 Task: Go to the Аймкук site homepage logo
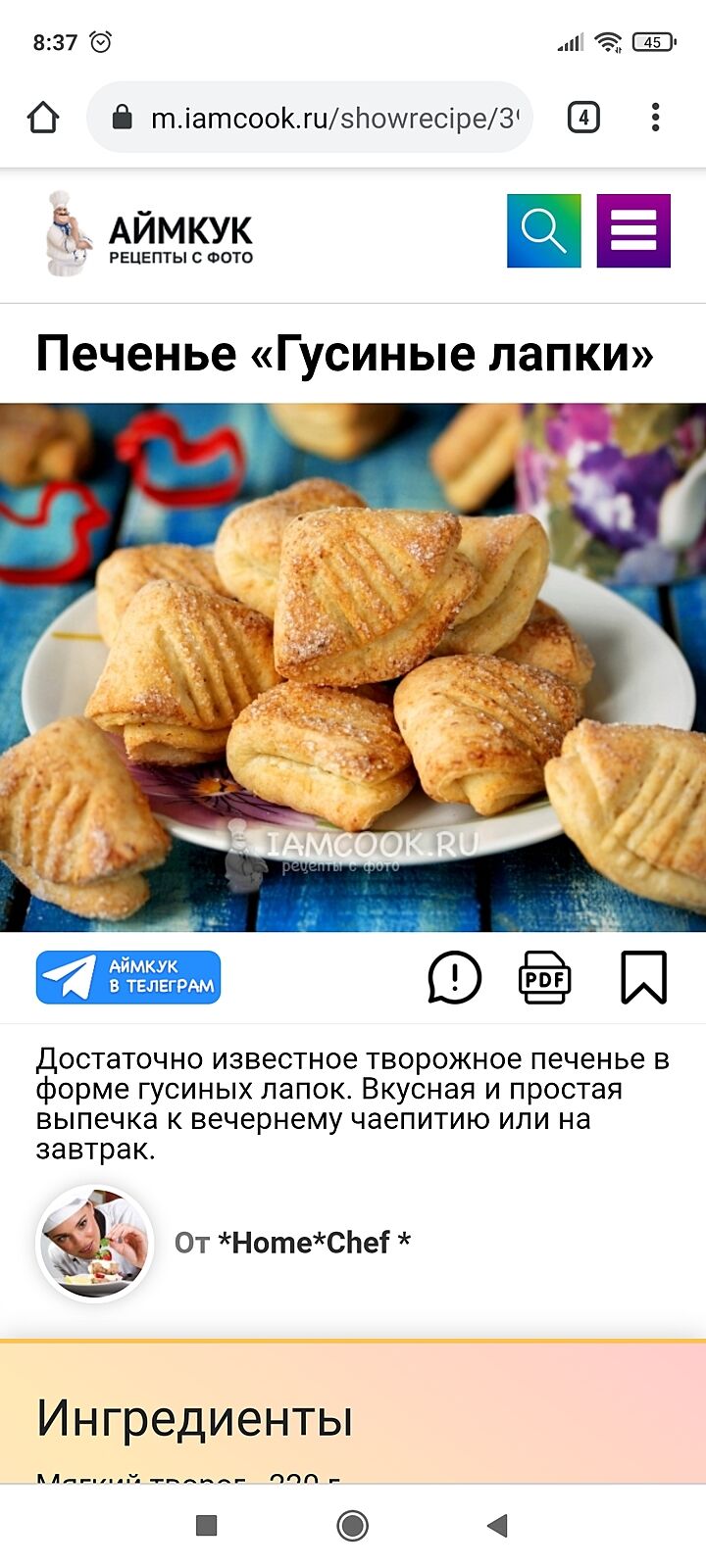click(149, 232)
